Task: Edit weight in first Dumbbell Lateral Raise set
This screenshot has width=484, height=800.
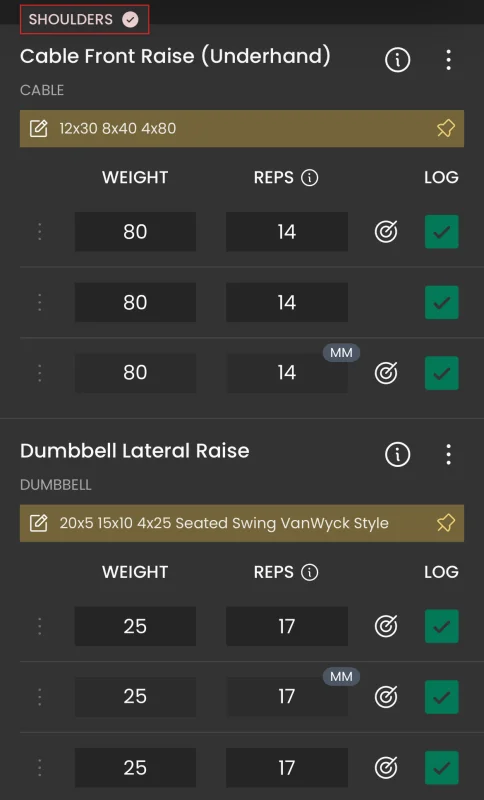Action: [135, 626]
